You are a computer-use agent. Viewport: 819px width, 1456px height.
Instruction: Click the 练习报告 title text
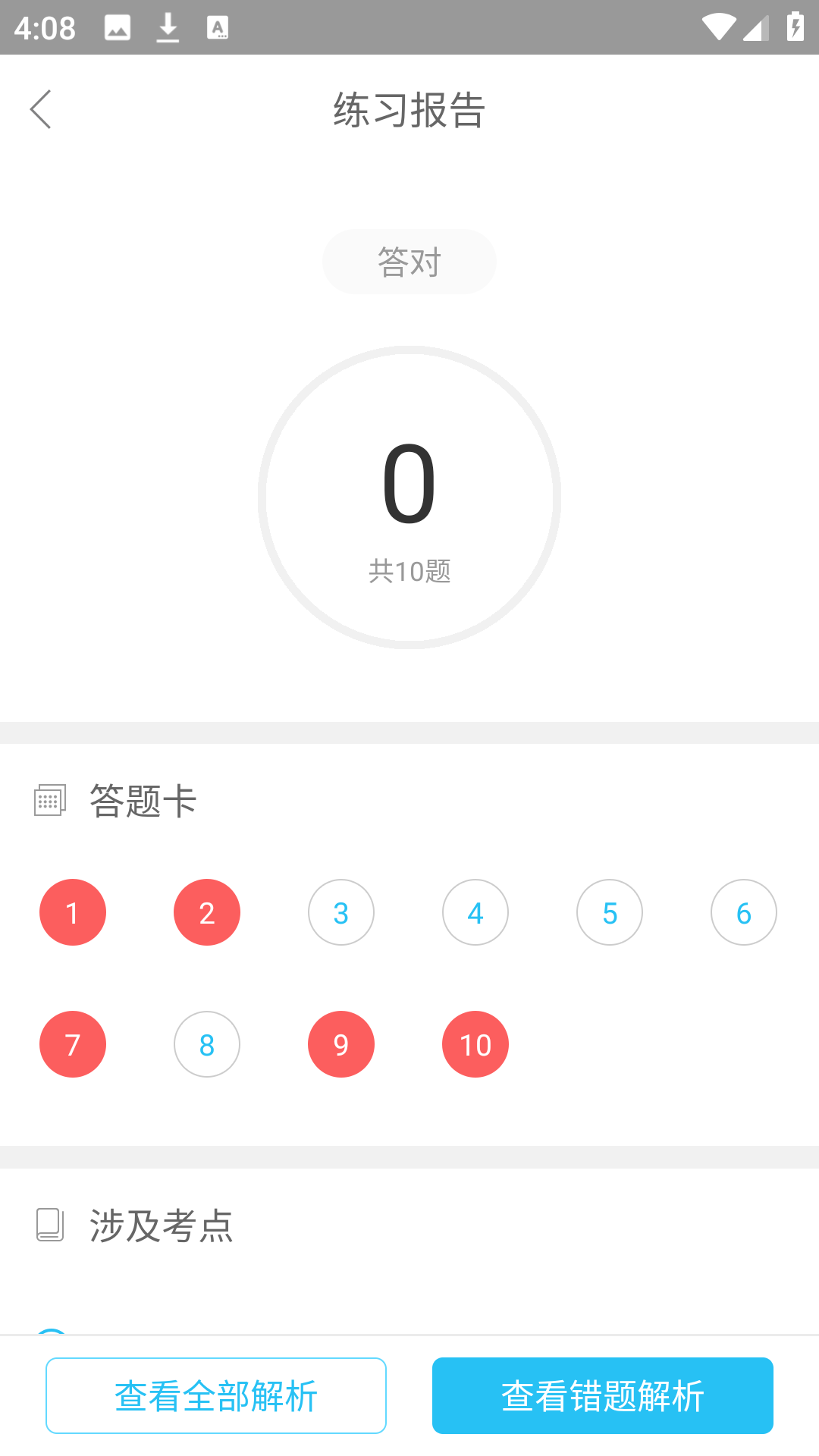pyautogui.click(x=409, y=110)
